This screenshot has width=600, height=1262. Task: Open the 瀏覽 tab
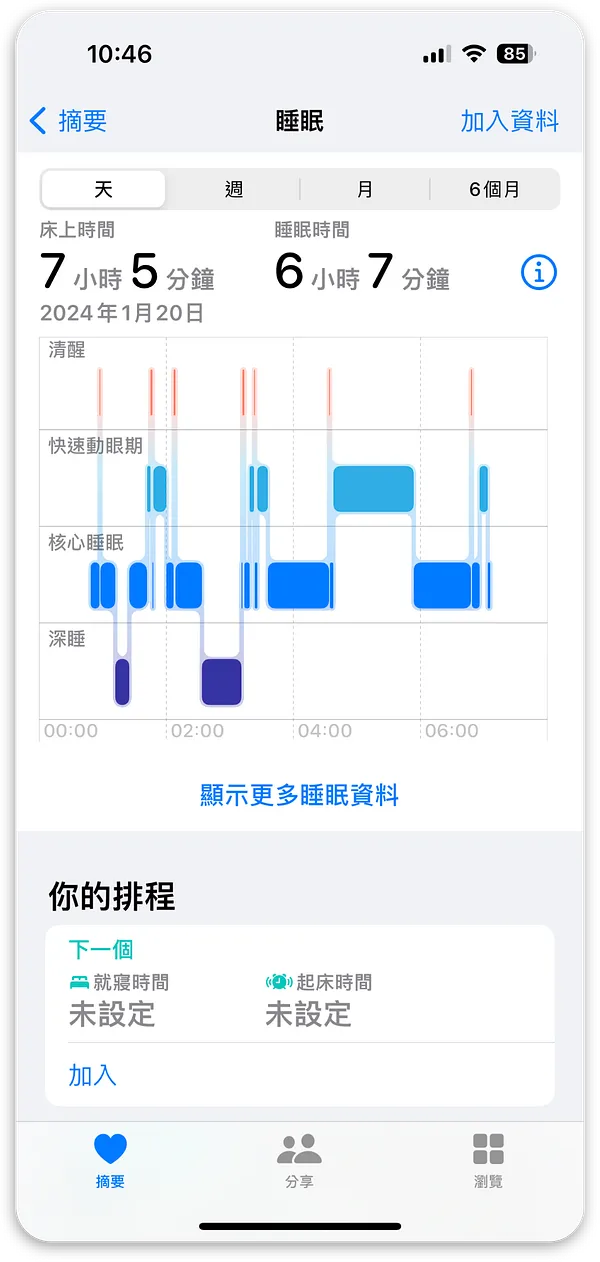[488, 1160]
